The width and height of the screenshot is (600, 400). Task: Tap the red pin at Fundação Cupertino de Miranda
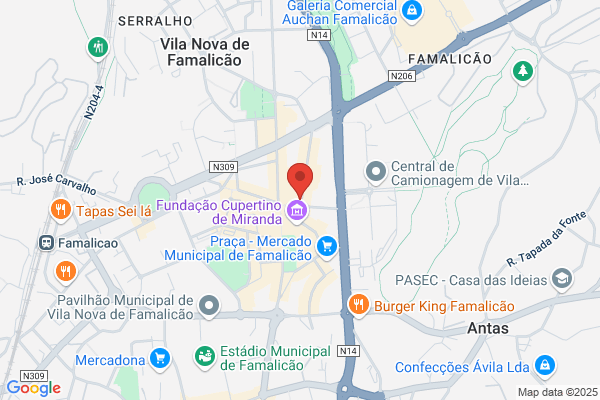(x=300, y=181)
